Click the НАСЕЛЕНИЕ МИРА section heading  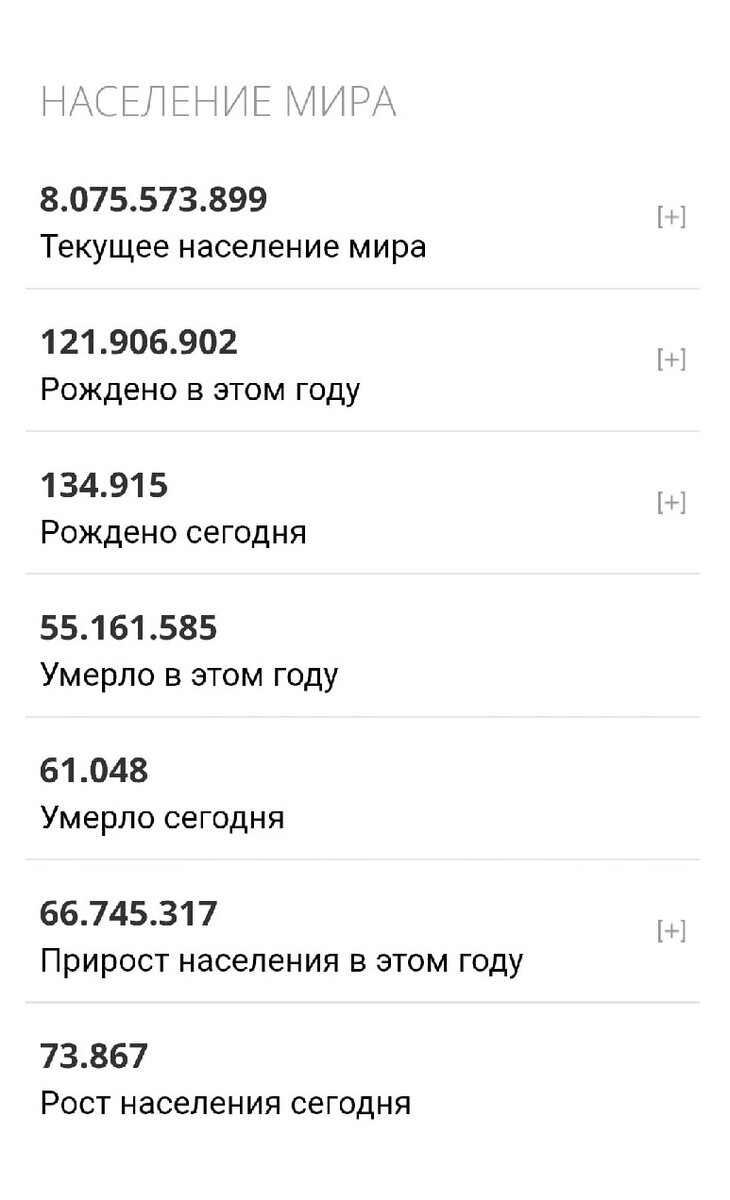point(220,100)
